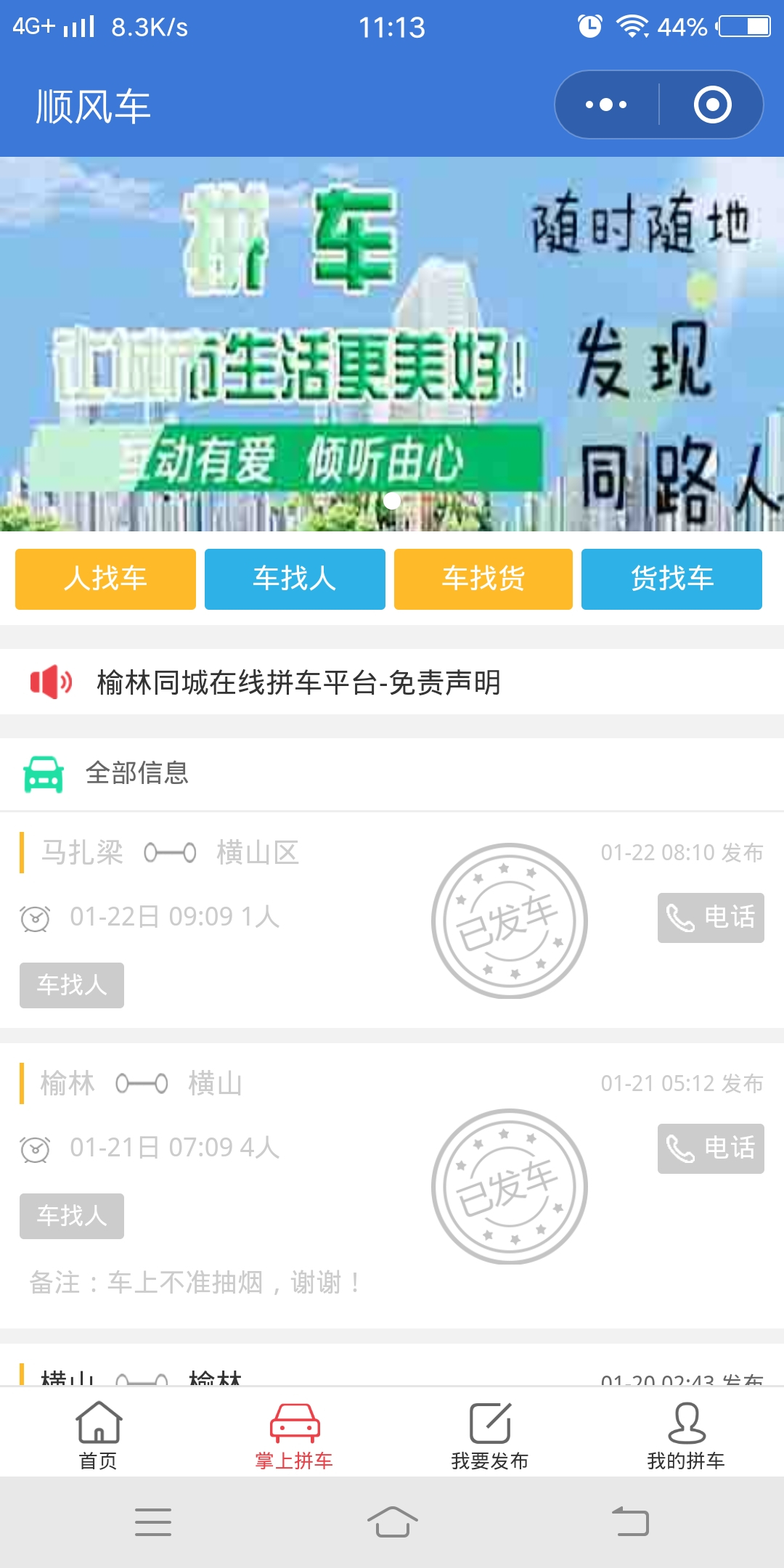Tap the mini-program more options button
This screenshot has height=1568, width=784.
(604, 105)
